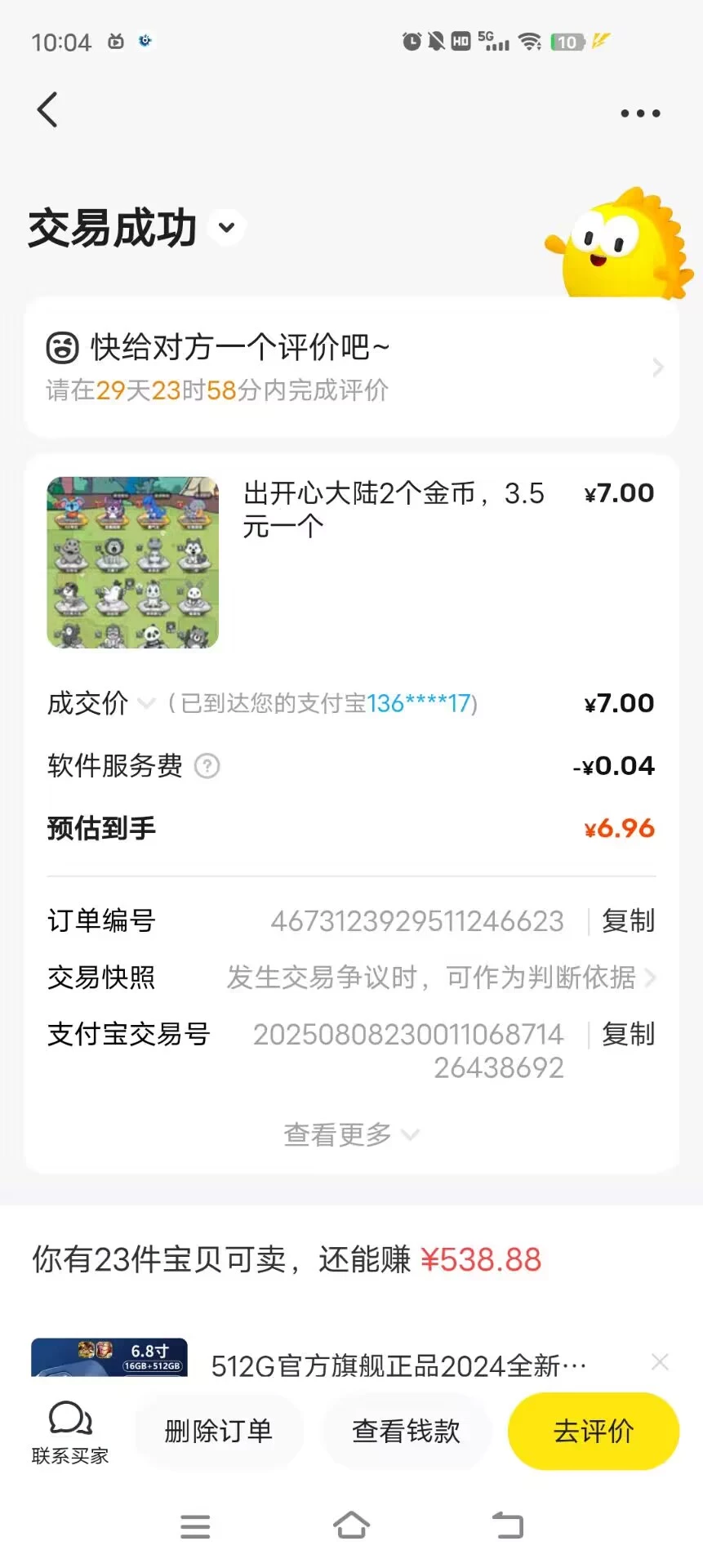Tap the 删除订单 button
This screenshot has width=703, height=1568.
tap(218, 1432)
